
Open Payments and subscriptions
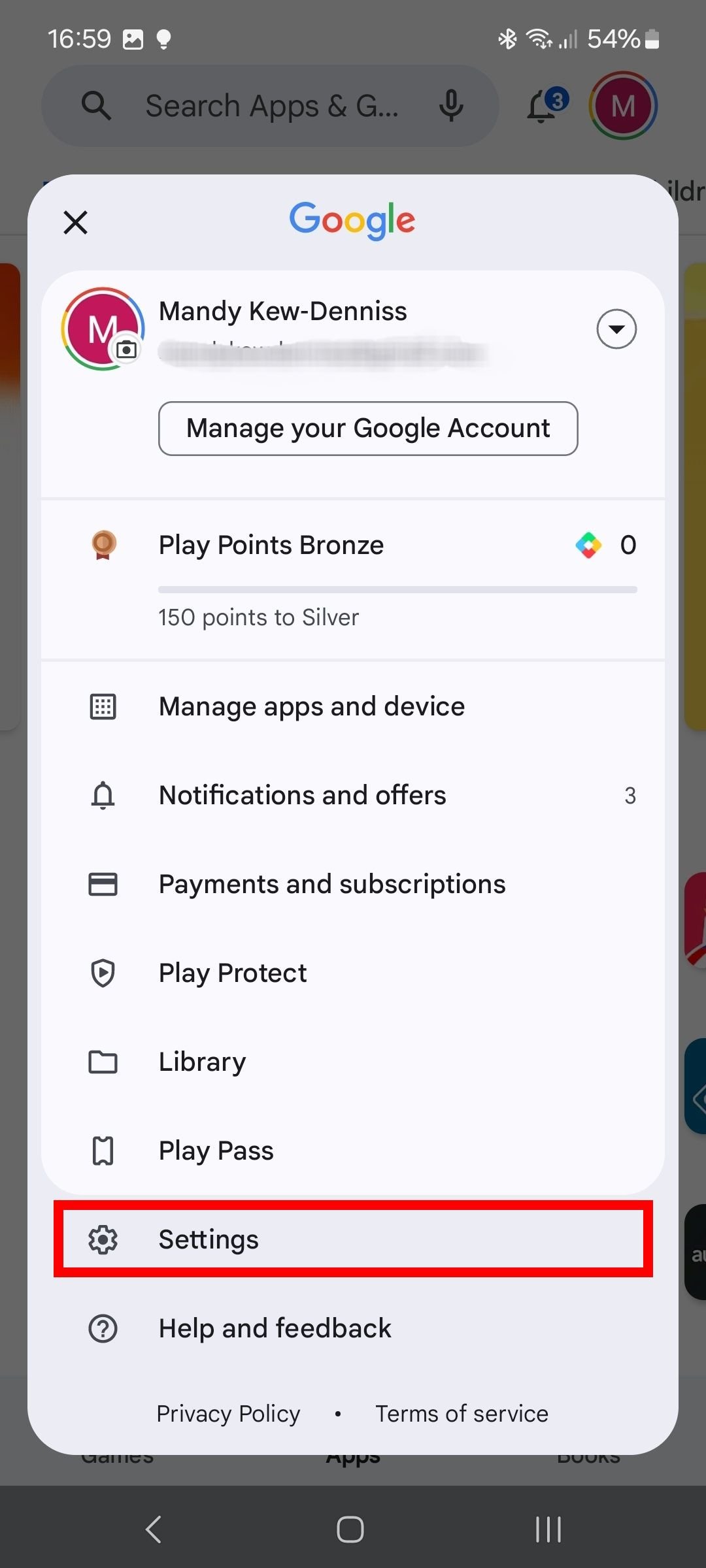click(x=353, y=884)
